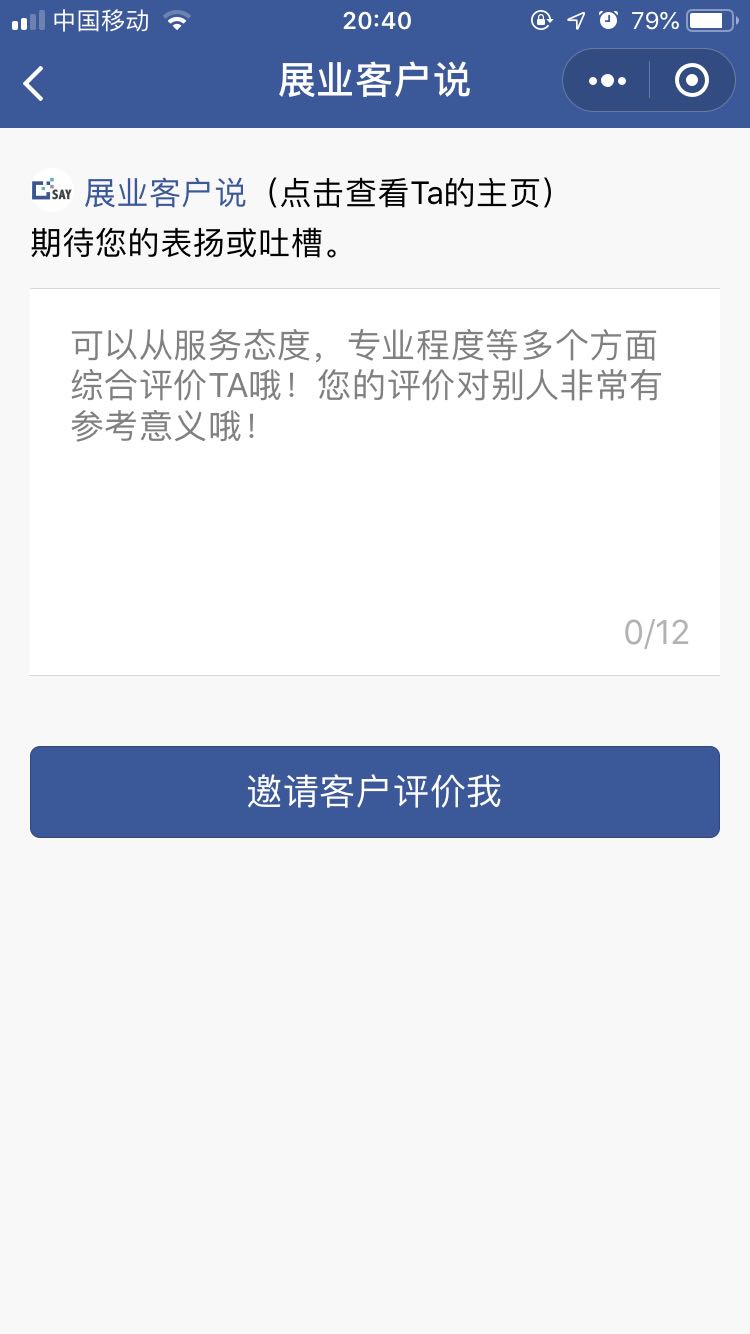Viewport: 750px width, 1334px height.
Task: Focus the review comment text box
Action: click(x=375, y=482)
